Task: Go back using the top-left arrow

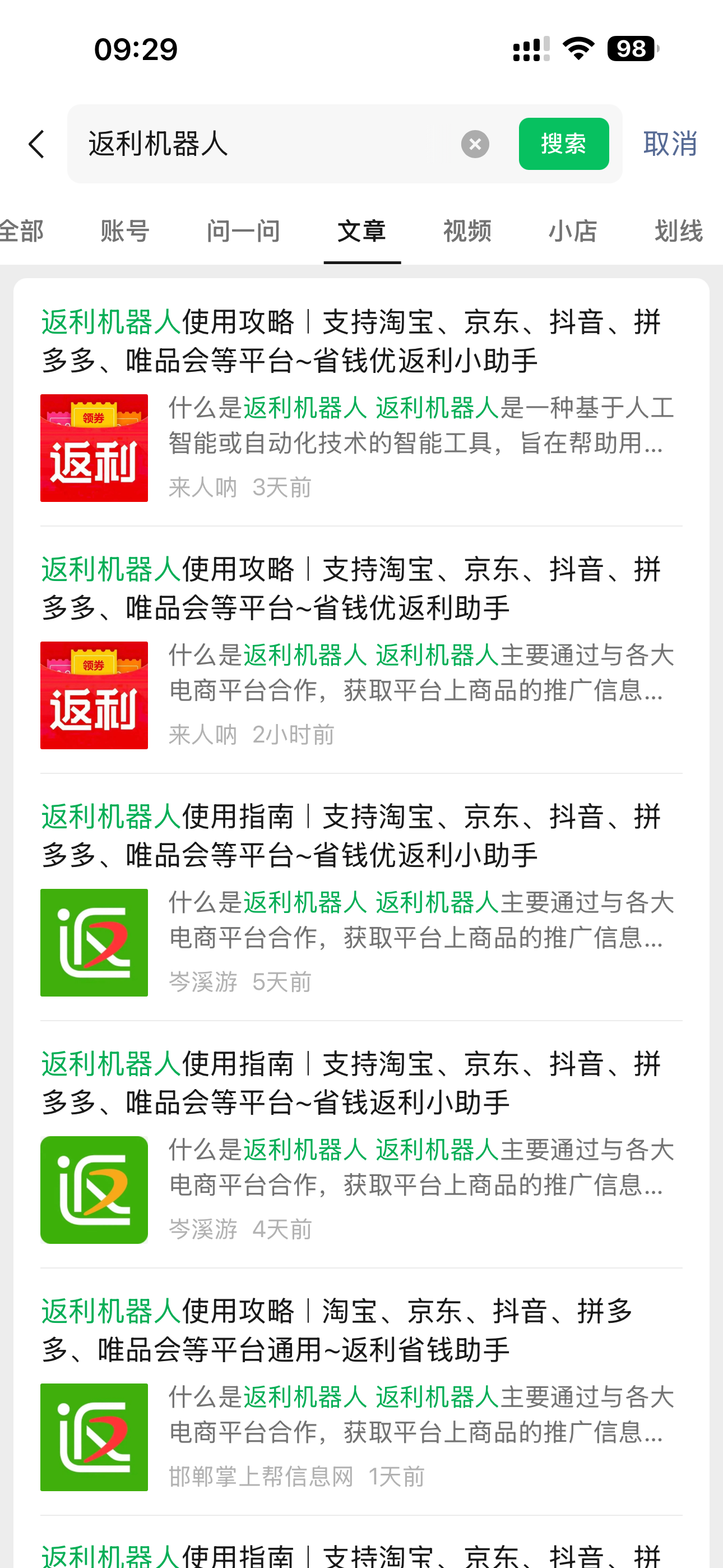Action: click(x=36, y=144)
